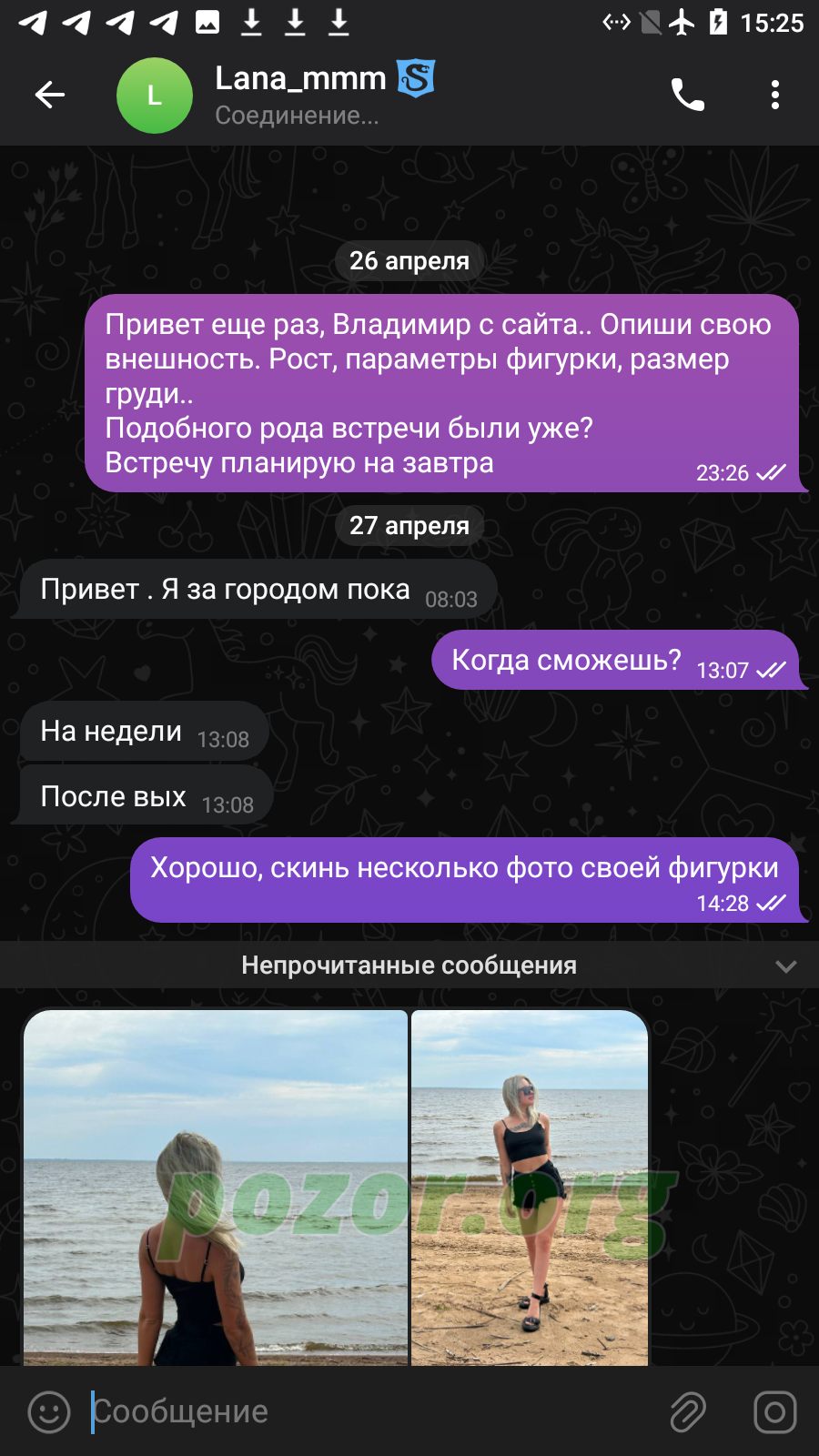Start a voice call with Lana_mmm
819x1456 pixels.
[x=688, y=95]
